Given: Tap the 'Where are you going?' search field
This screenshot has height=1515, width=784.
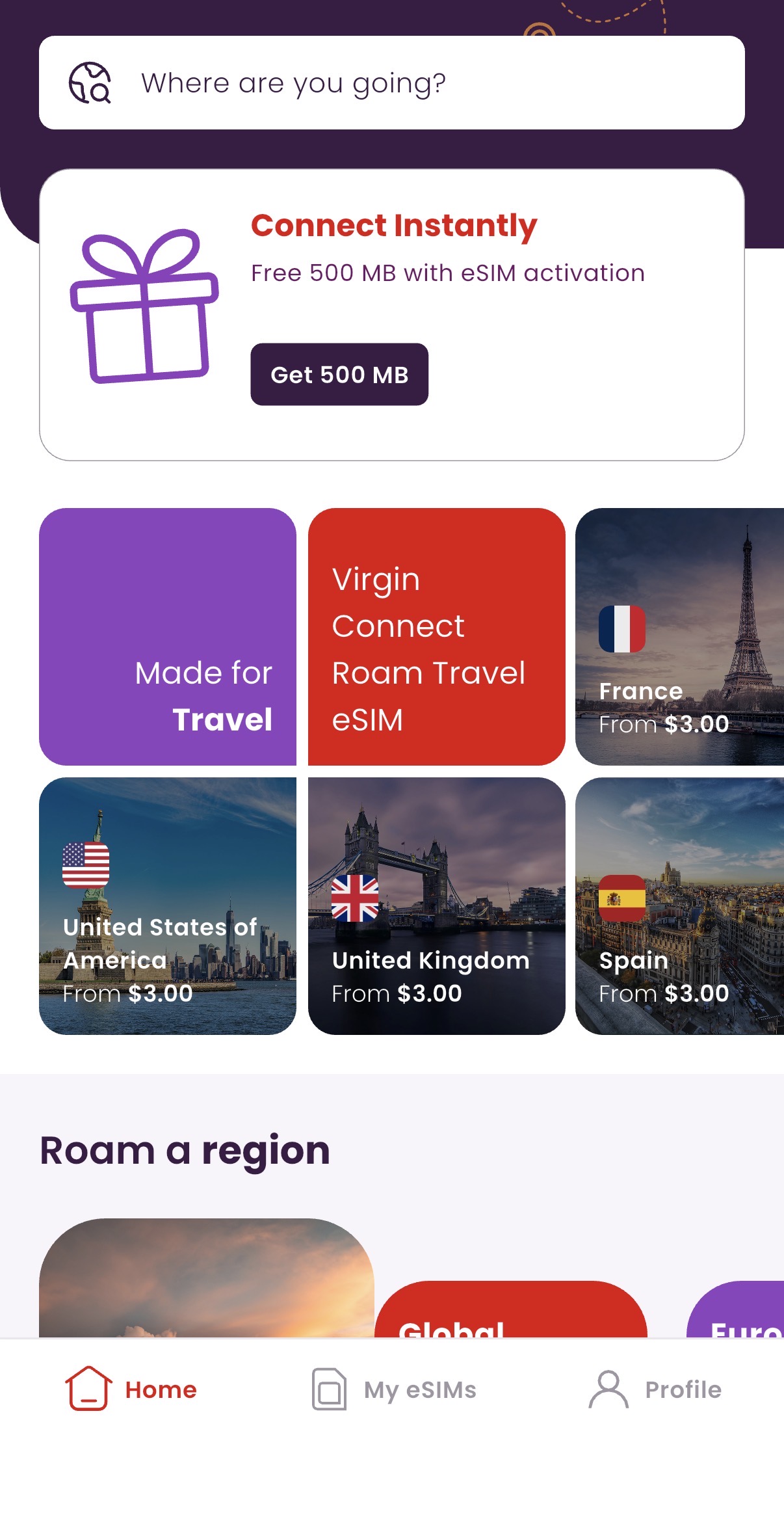Looking at the screenshot, I should tap(391, 83).
